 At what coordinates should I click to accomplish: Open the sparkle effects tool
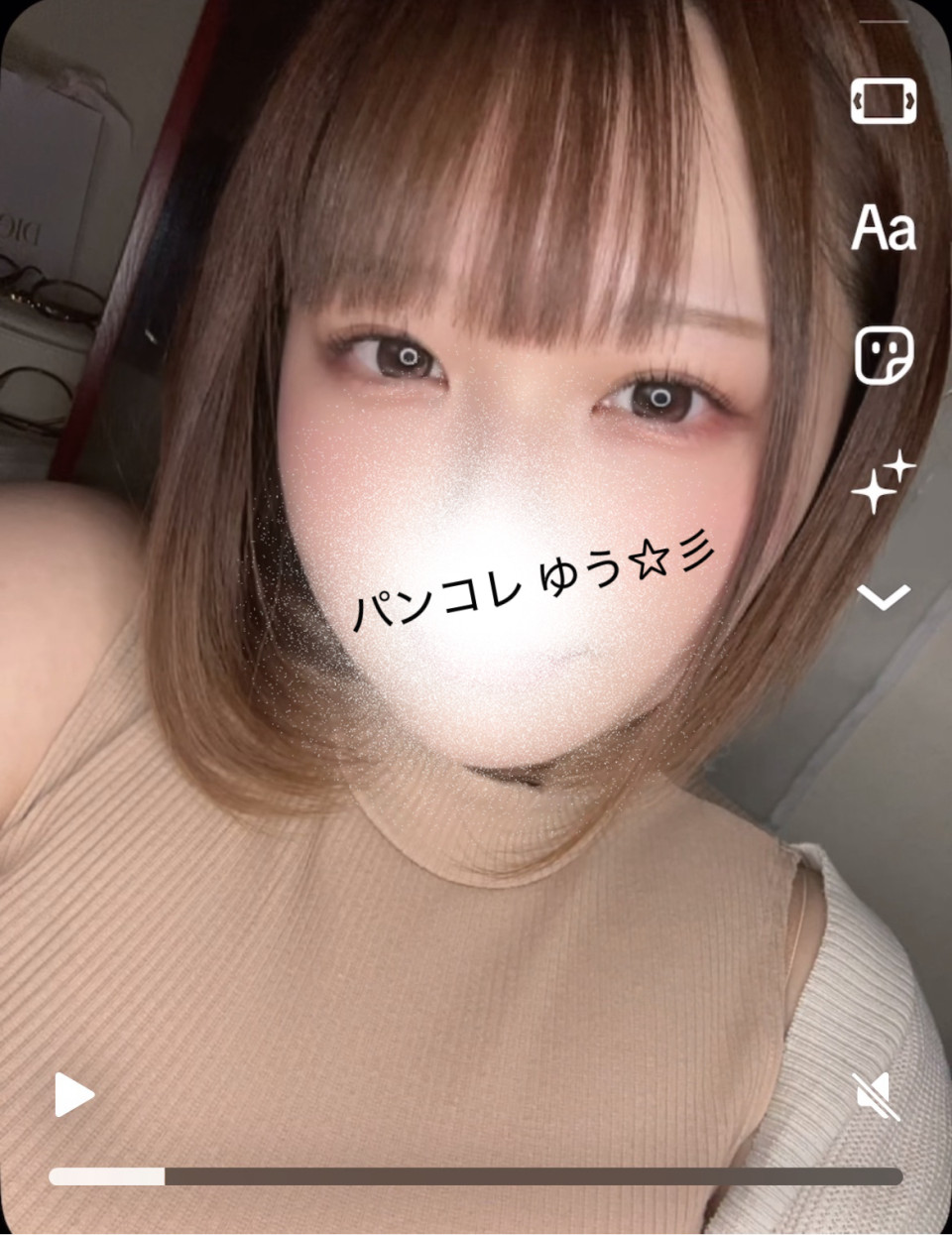tap(883, 482)
